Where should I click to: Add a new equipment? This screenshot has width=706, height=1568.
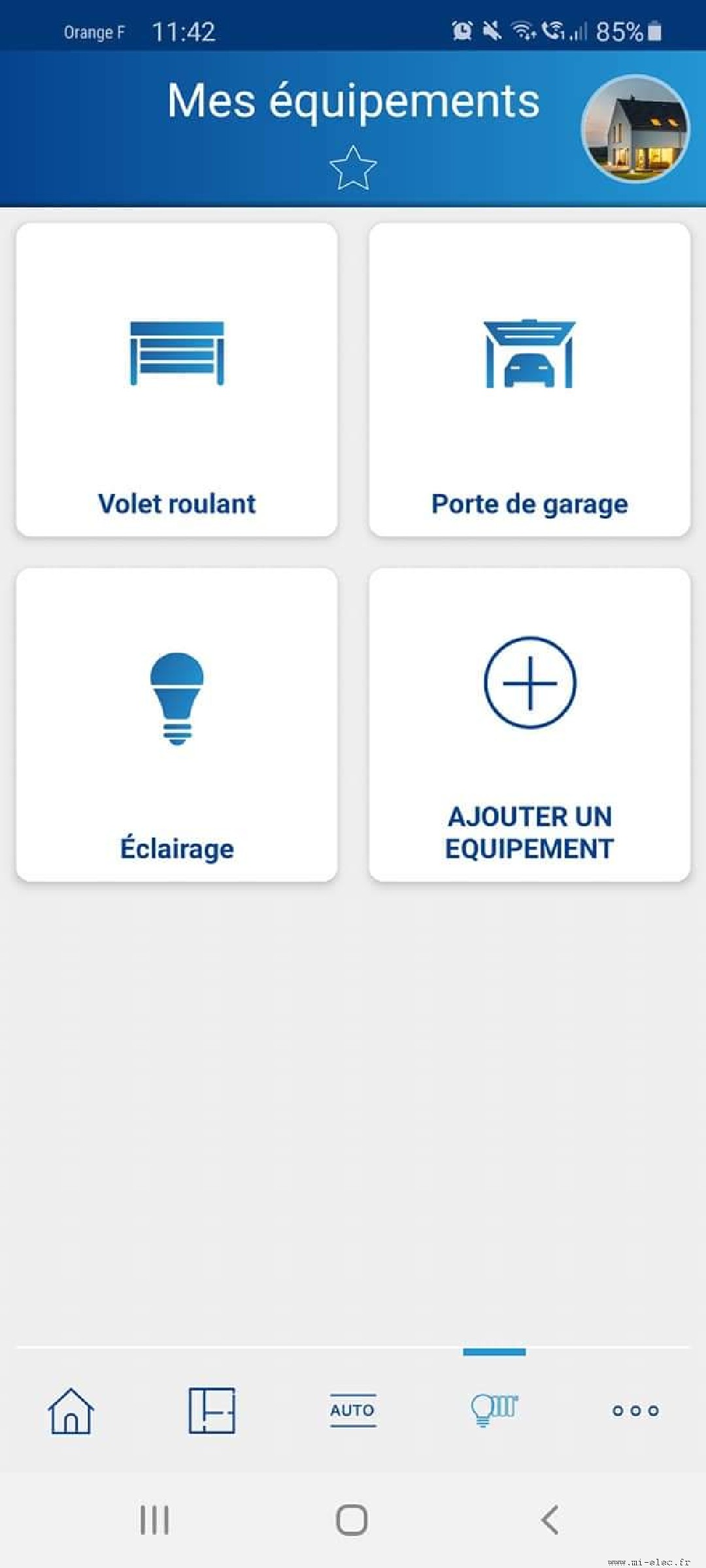click(x=529, y=725)
